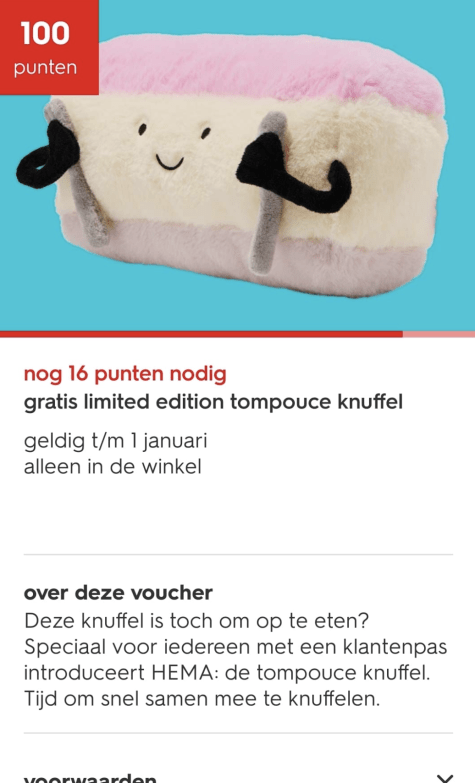Expand the voorwaarden section
This screenshot has width=475, height=783.
[x=238, y=776]
